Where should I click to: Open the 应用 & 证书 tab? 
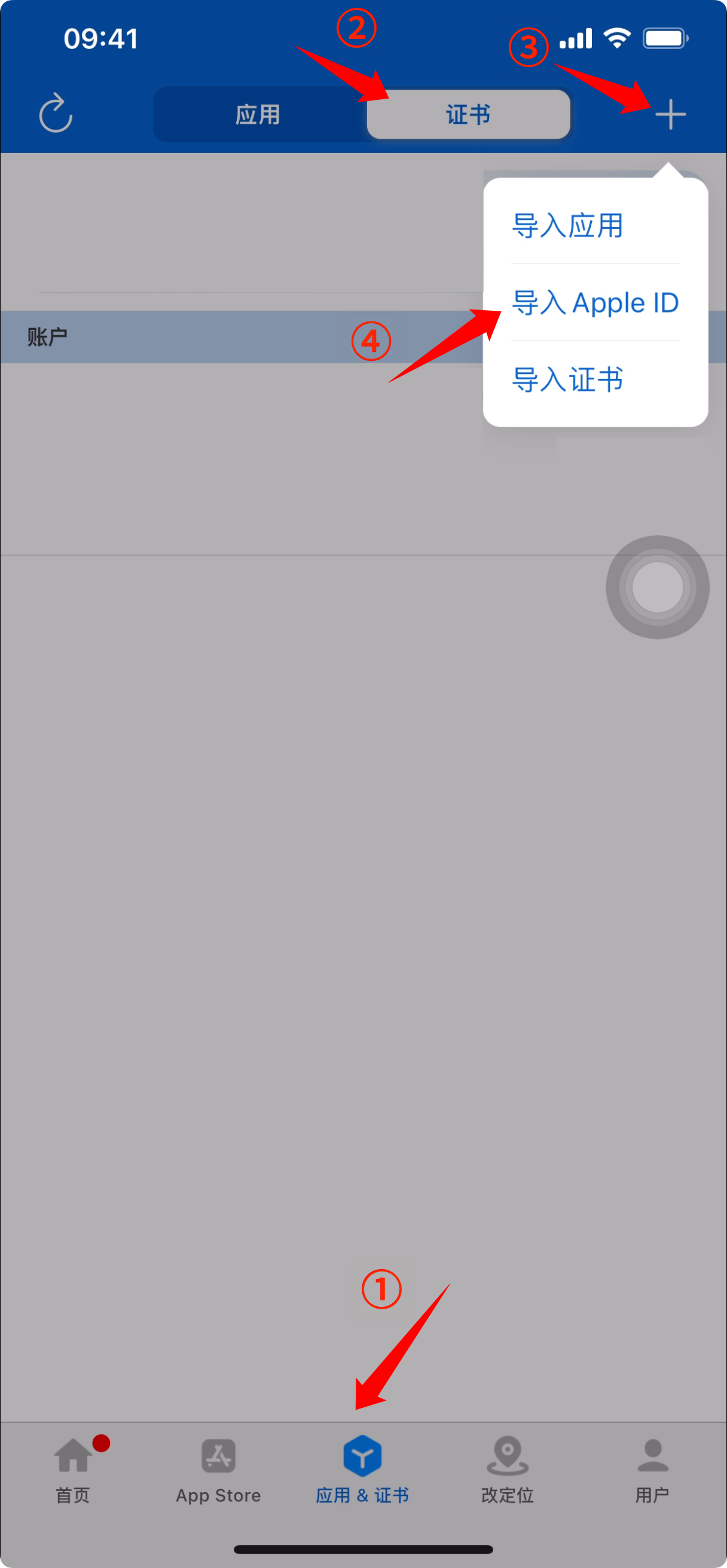362,1469
